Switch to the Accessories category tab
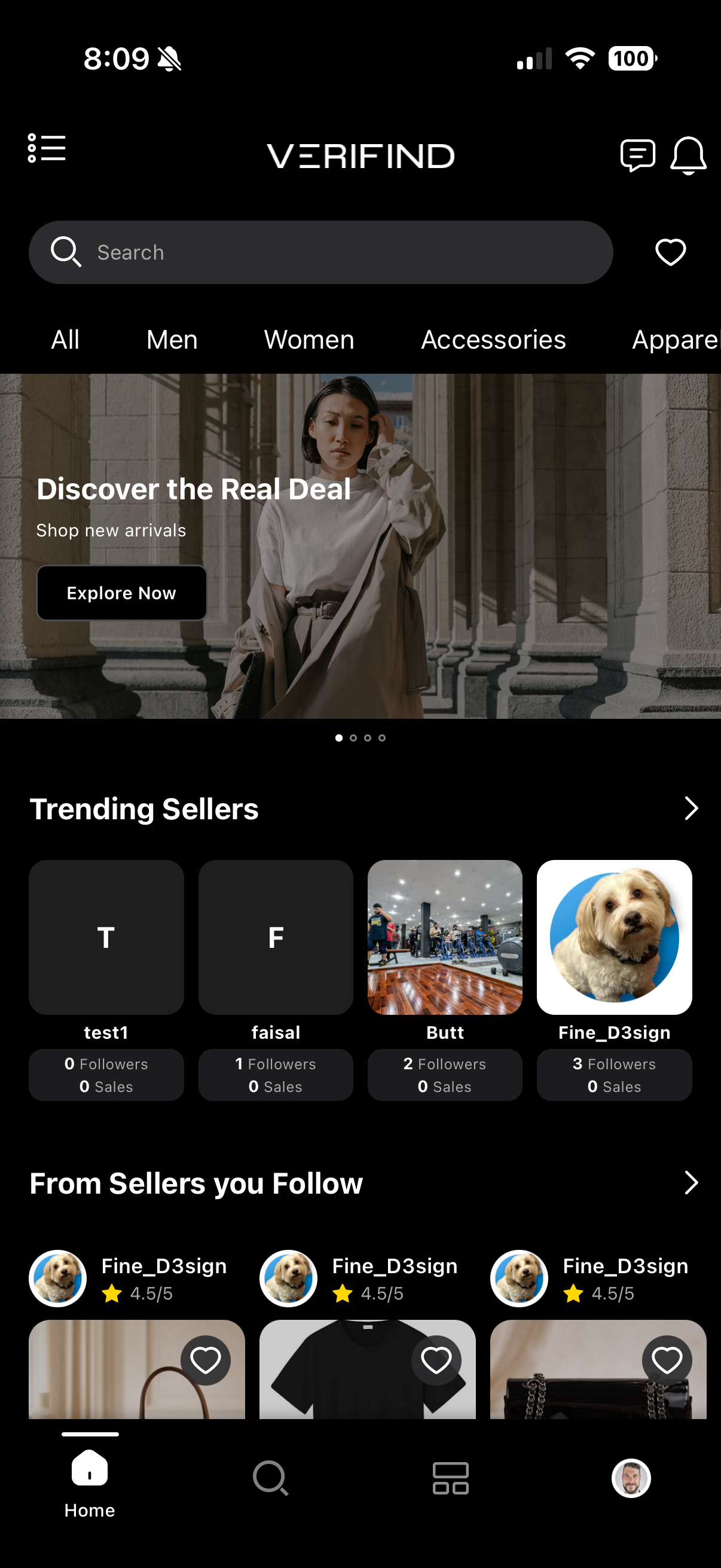 pos(493,340)
